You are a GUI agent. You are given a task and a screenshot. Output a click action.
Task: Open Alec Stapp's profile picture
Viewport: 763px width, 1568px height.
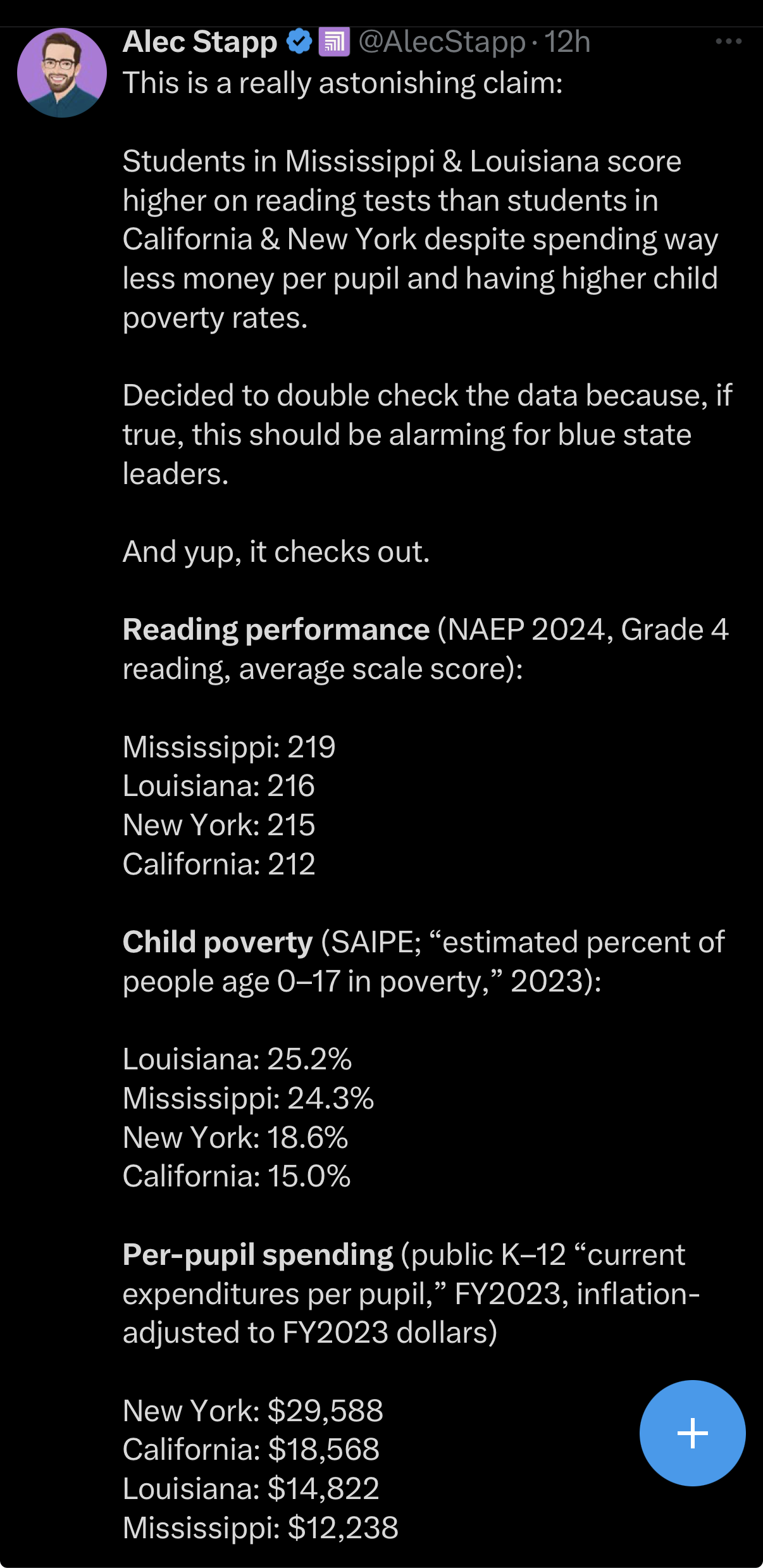(x=62, y=73)
